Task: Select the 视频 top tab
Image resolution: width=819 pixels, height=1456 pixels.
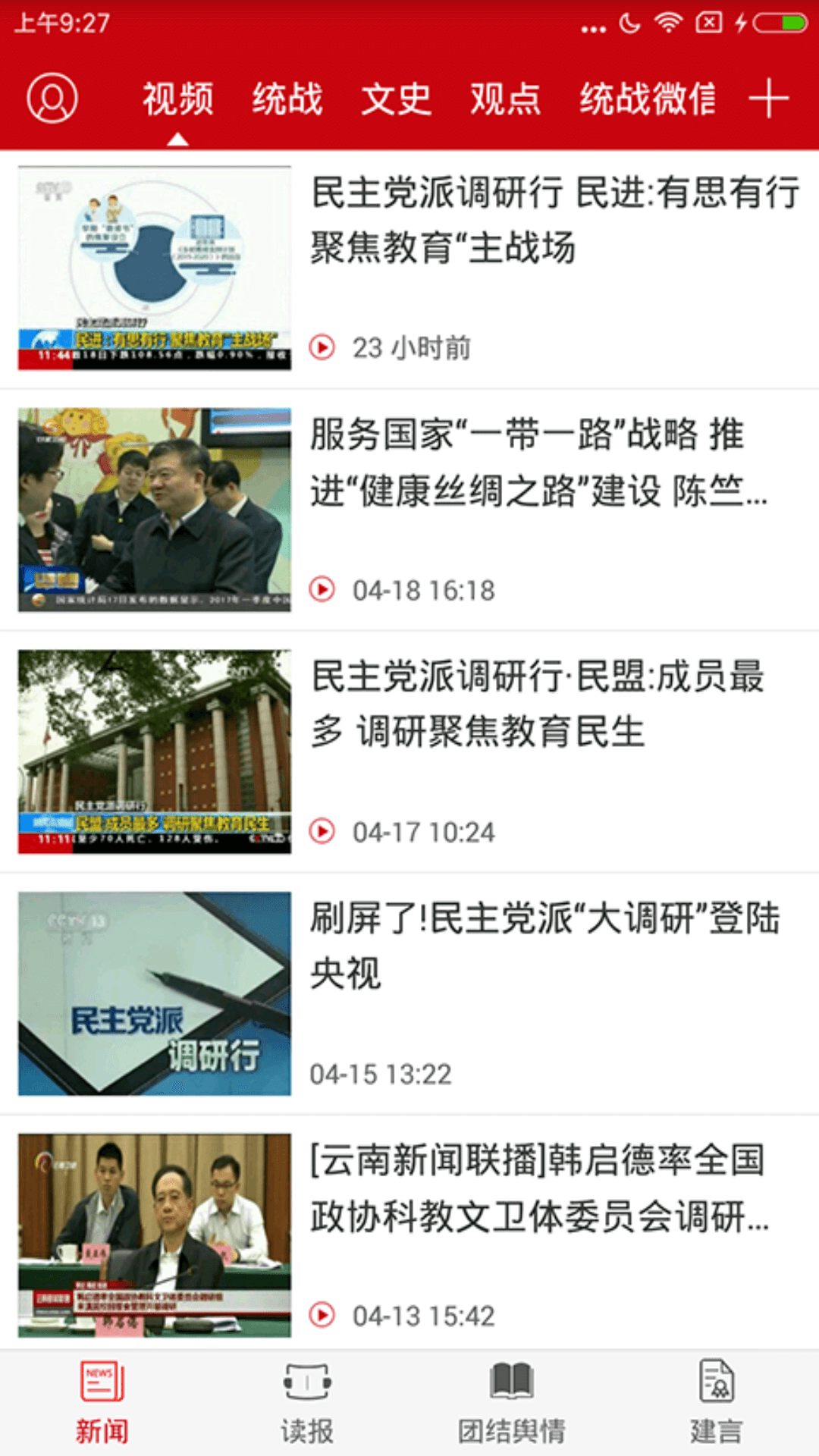Action: [178, 99]
